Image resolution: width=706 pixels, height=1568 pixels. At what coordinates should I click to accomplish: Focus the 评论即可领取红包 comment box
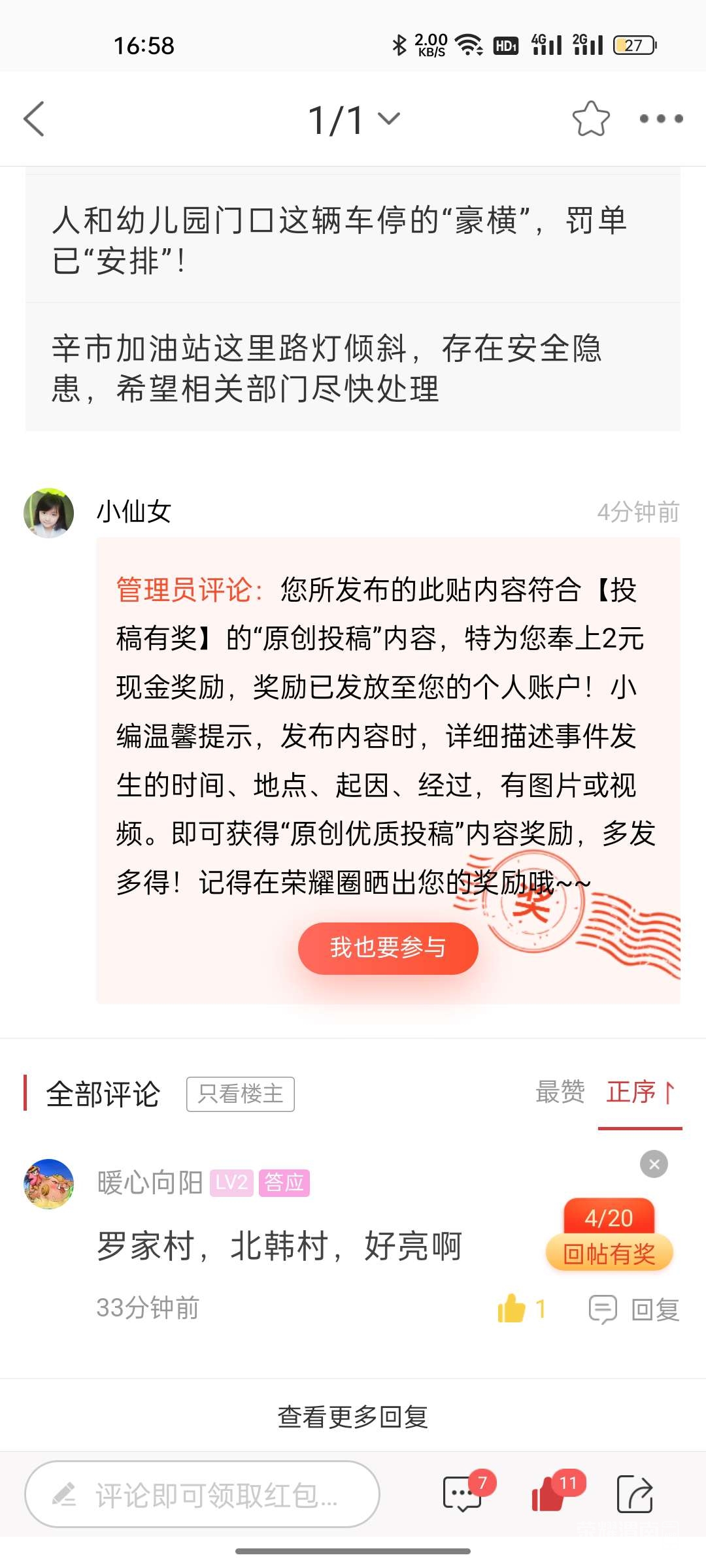(x=203, y=1494)
